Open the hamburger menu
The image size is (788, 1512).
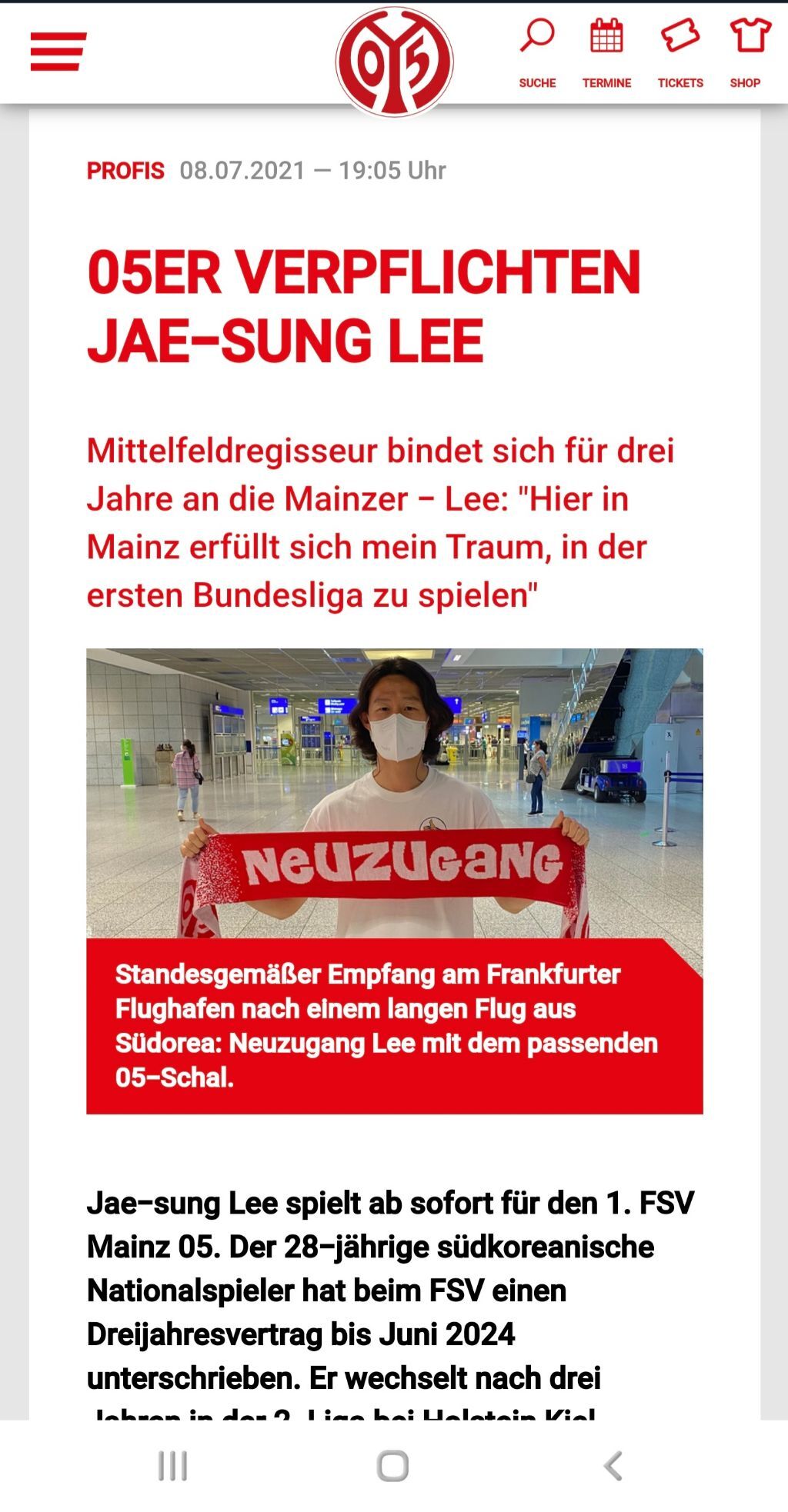tap(58, 52)
